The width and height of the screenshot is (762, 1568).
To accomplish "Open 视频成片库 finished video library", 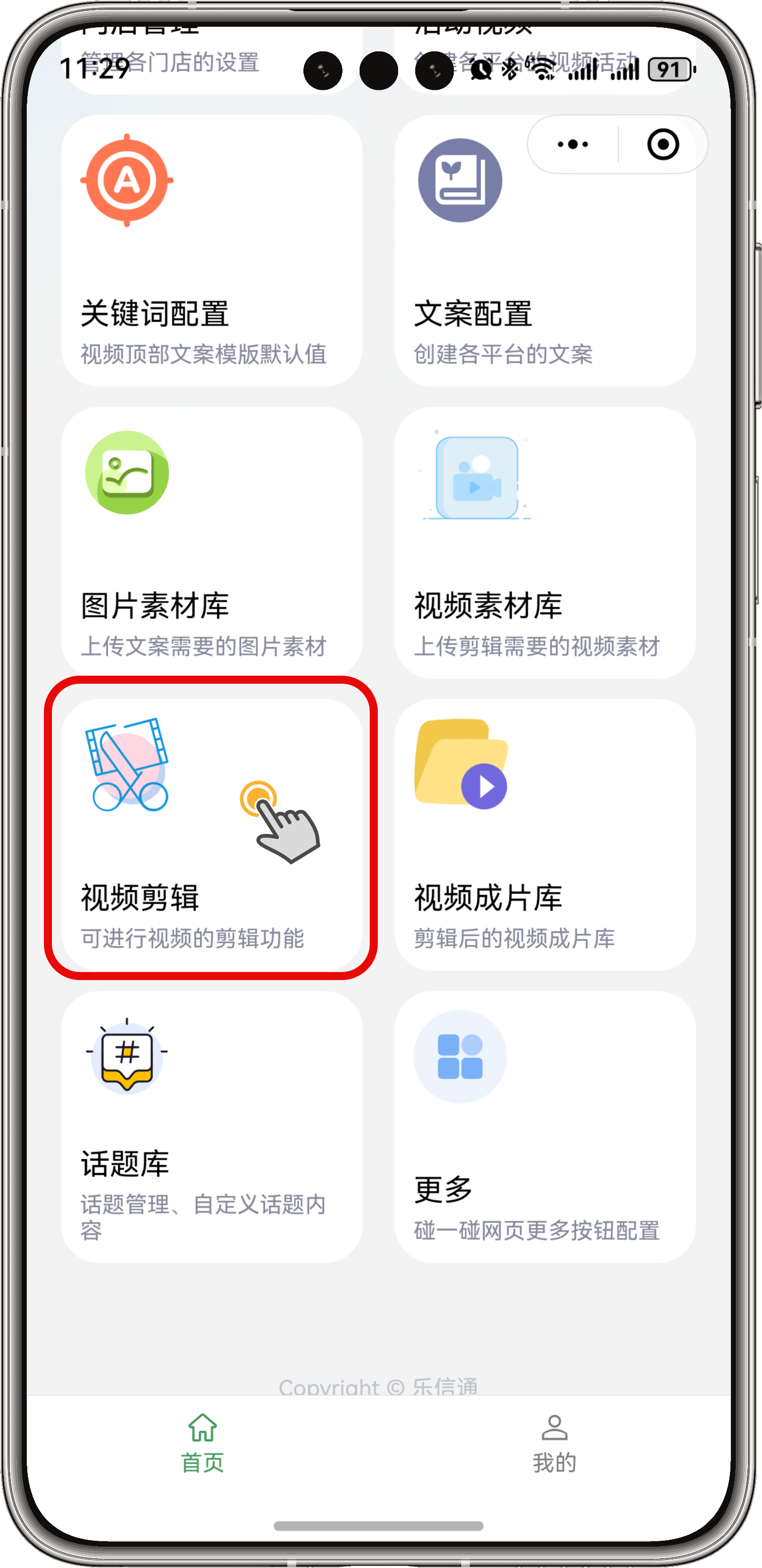I will 545,834.
